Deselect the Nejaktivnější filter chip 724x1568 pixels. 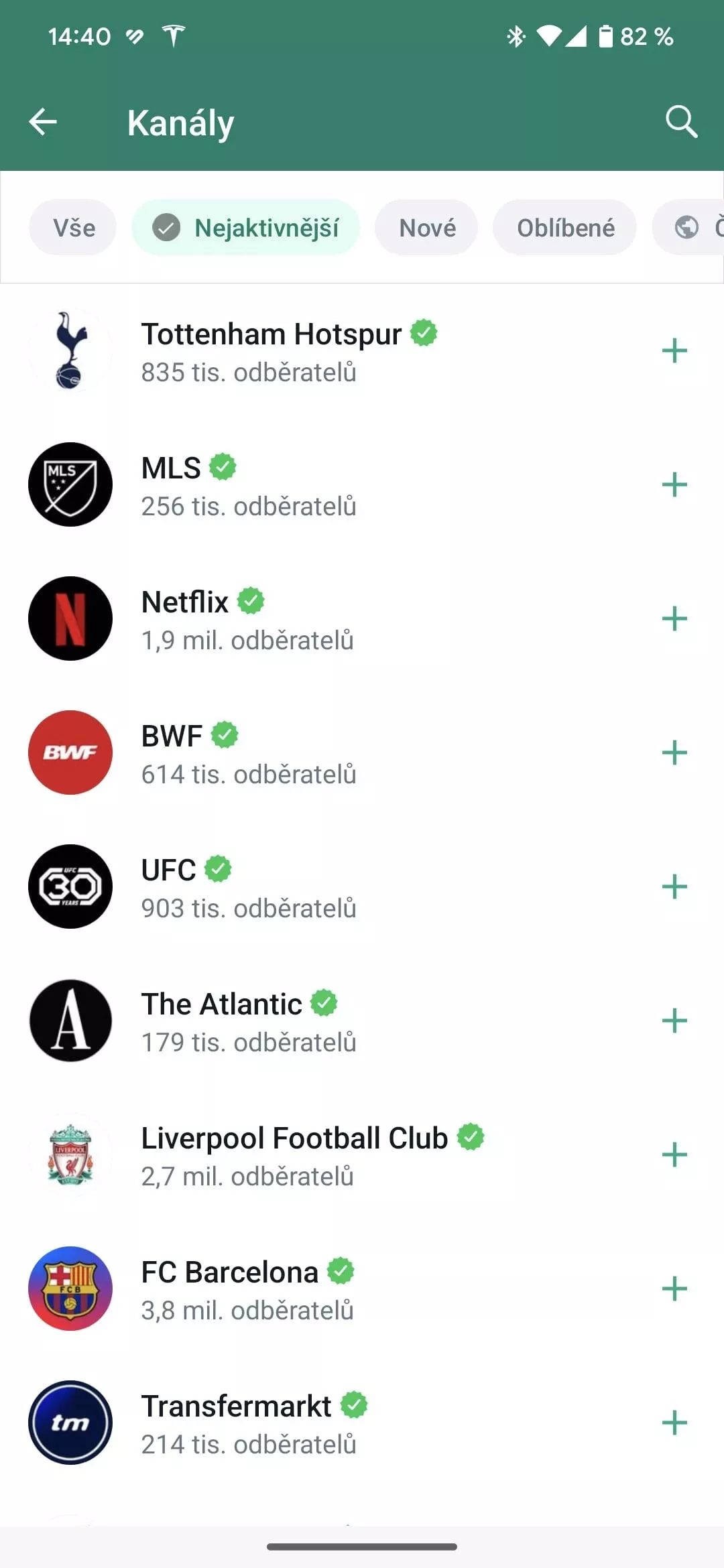[246, 228]
